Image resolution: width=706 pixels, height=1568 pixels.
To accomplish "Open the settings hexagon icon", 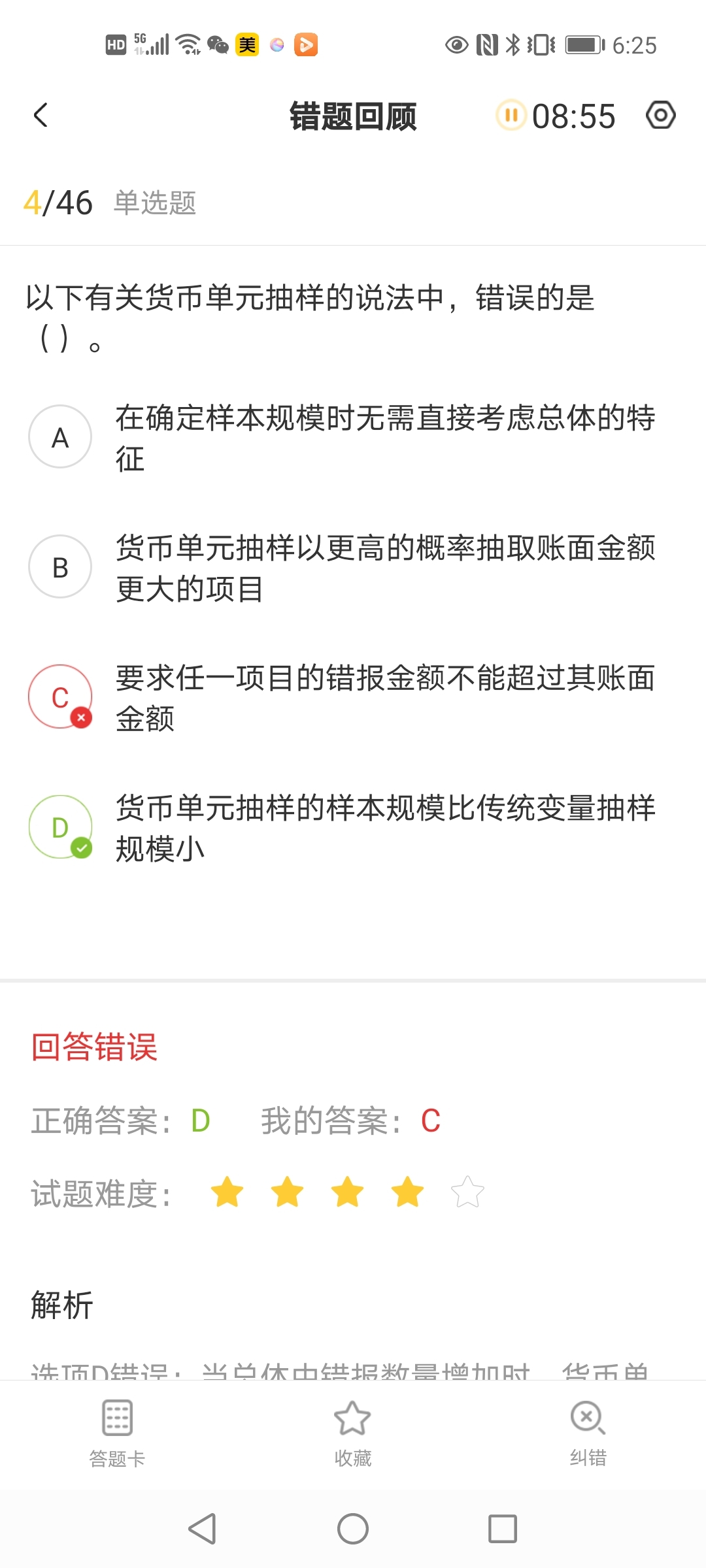I will (x=660, y=116).
